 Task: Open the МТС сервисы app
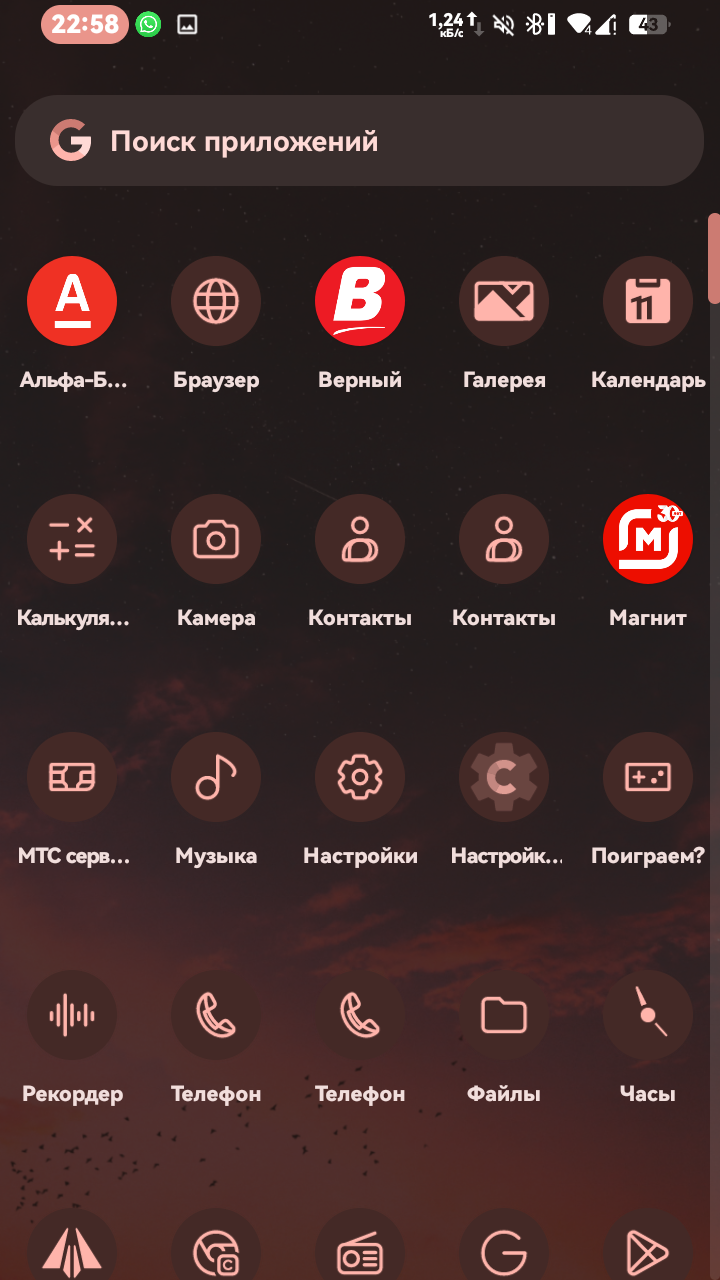click(72, 777)
